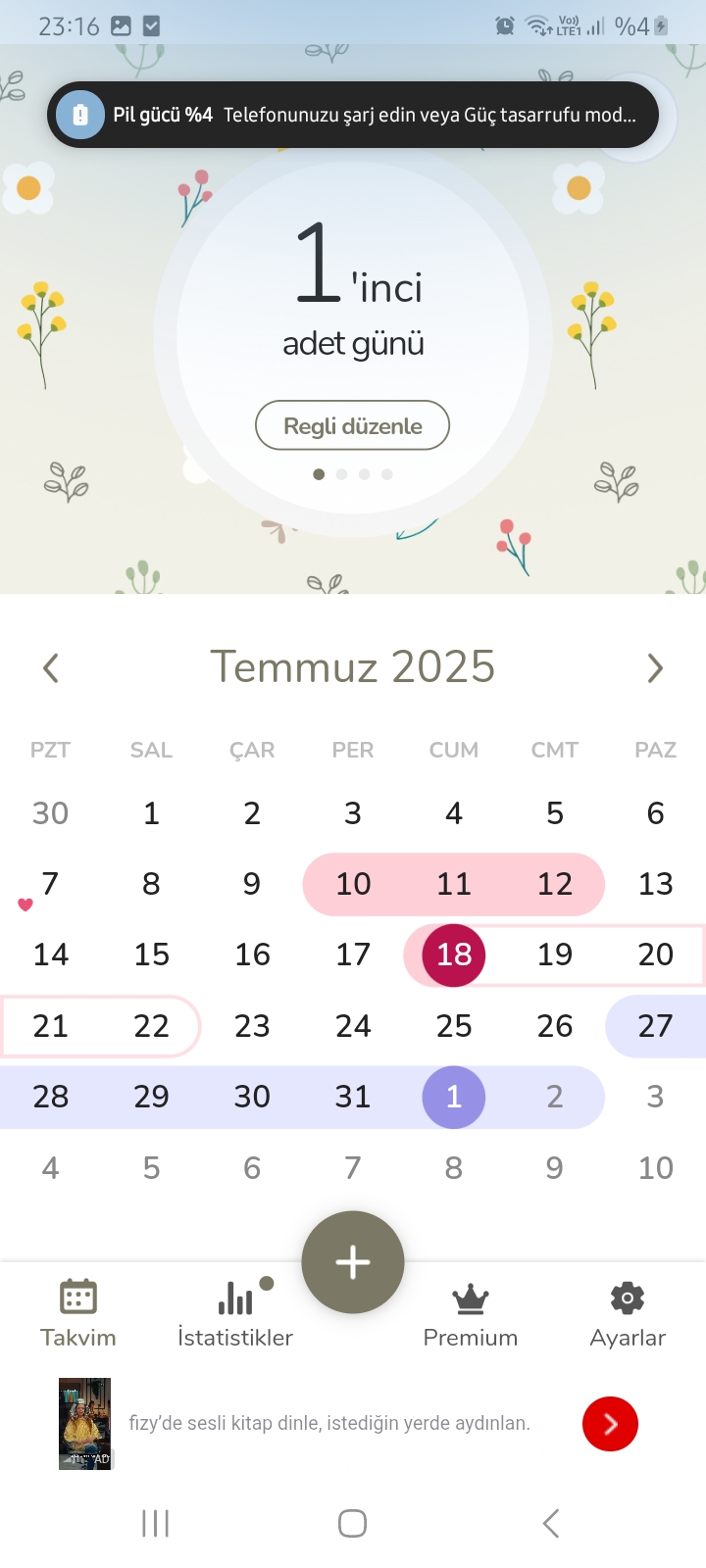Viewport: 706px width, 1568px height.
Task: Go to the next month
Action: click(x=655, y=668)
